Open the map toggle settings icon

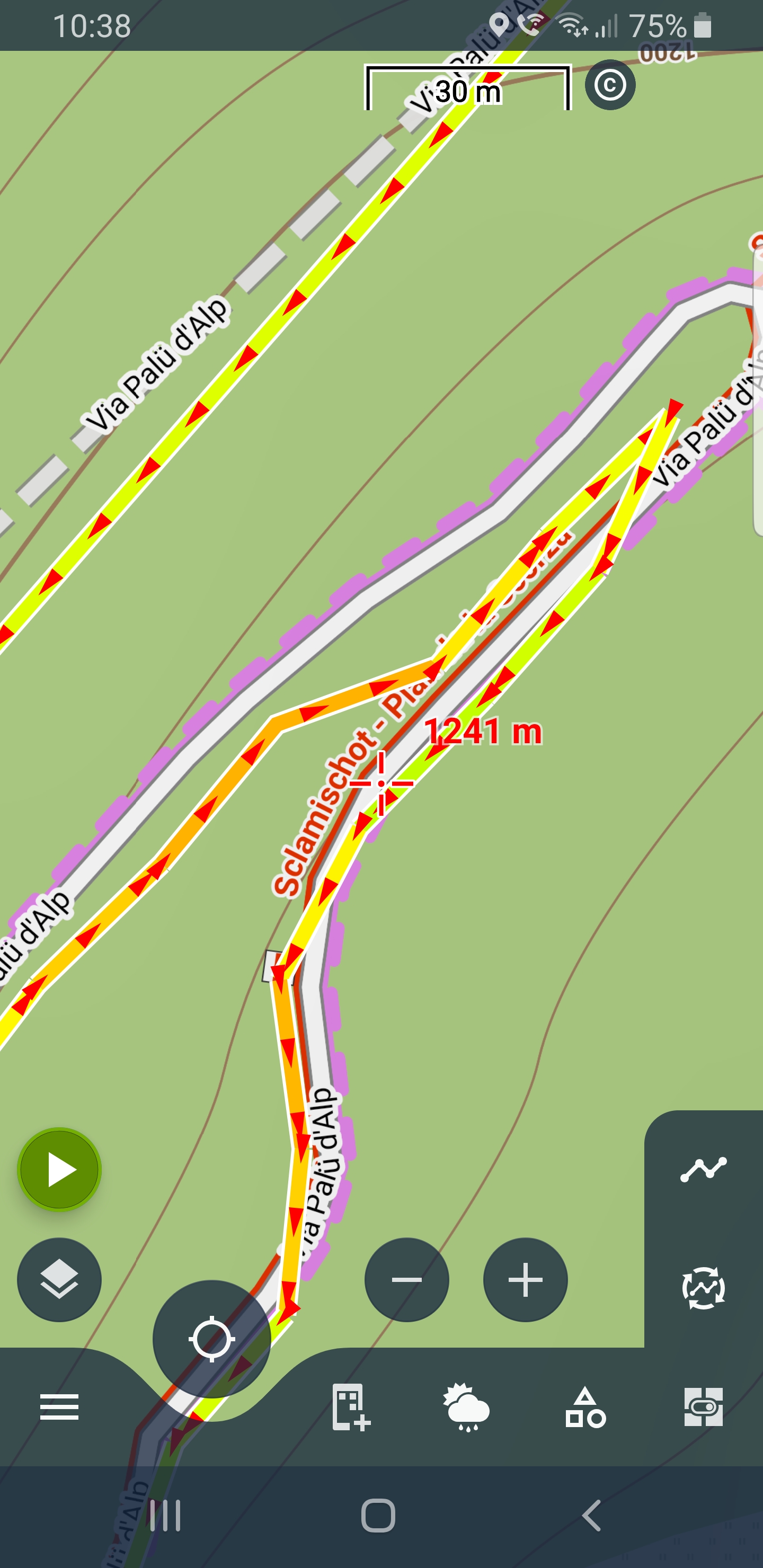[703, 1406]
